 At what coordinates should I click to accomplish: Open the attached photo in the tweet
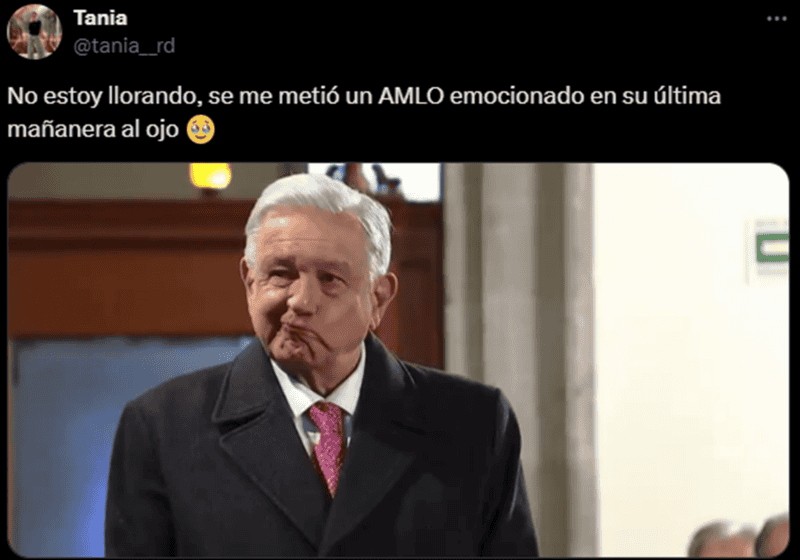[398, 360]
